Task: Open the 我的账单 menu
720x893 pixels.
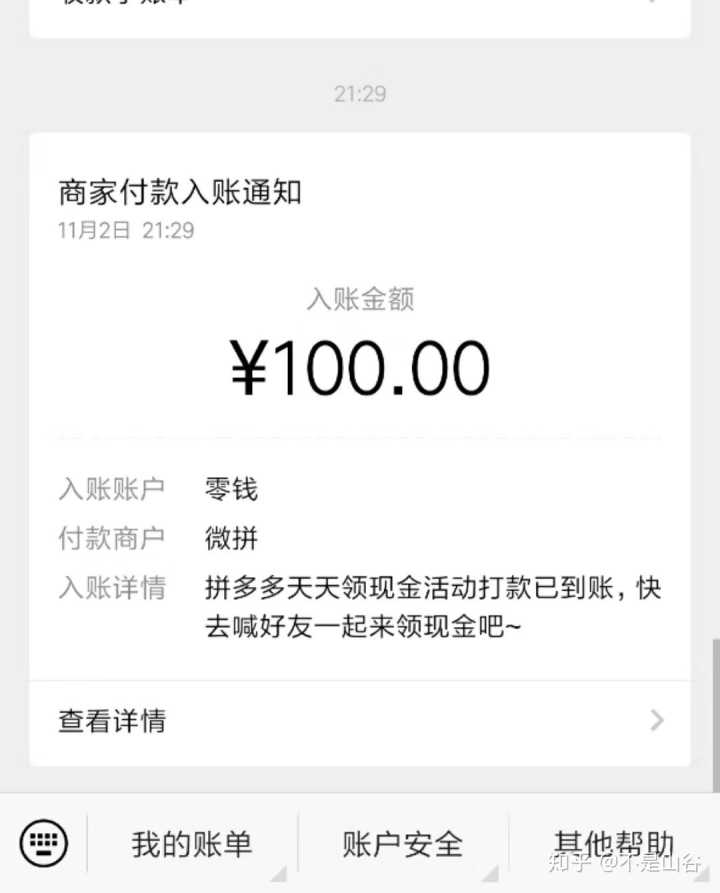Action: [191, 844]
